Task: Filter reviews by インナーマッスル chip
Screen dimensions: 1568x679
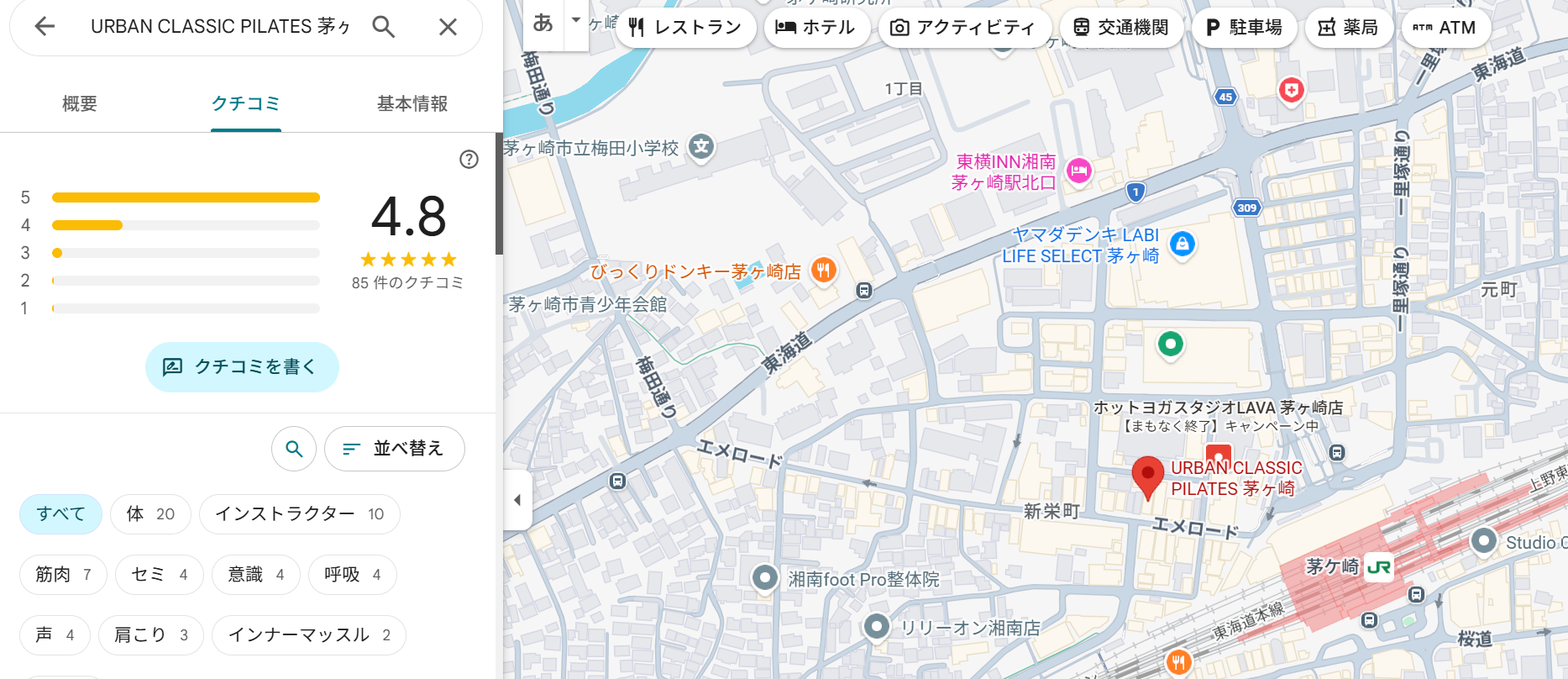Action: (308, 635)
